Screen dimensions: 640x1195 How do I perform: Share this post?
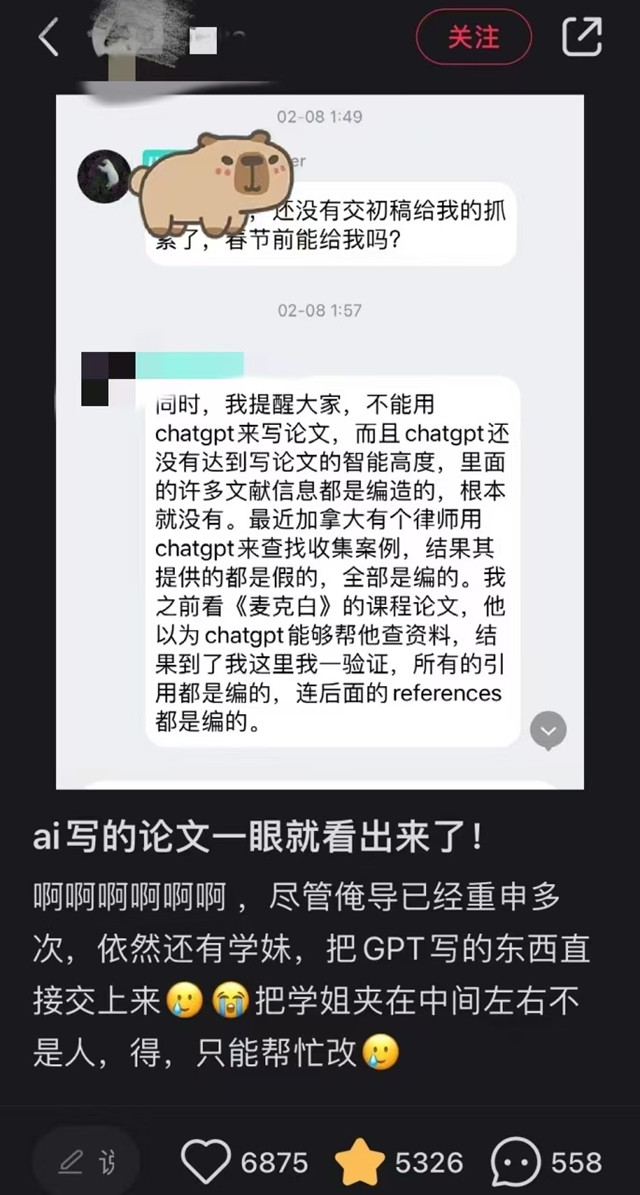click(x=582, y=38)
